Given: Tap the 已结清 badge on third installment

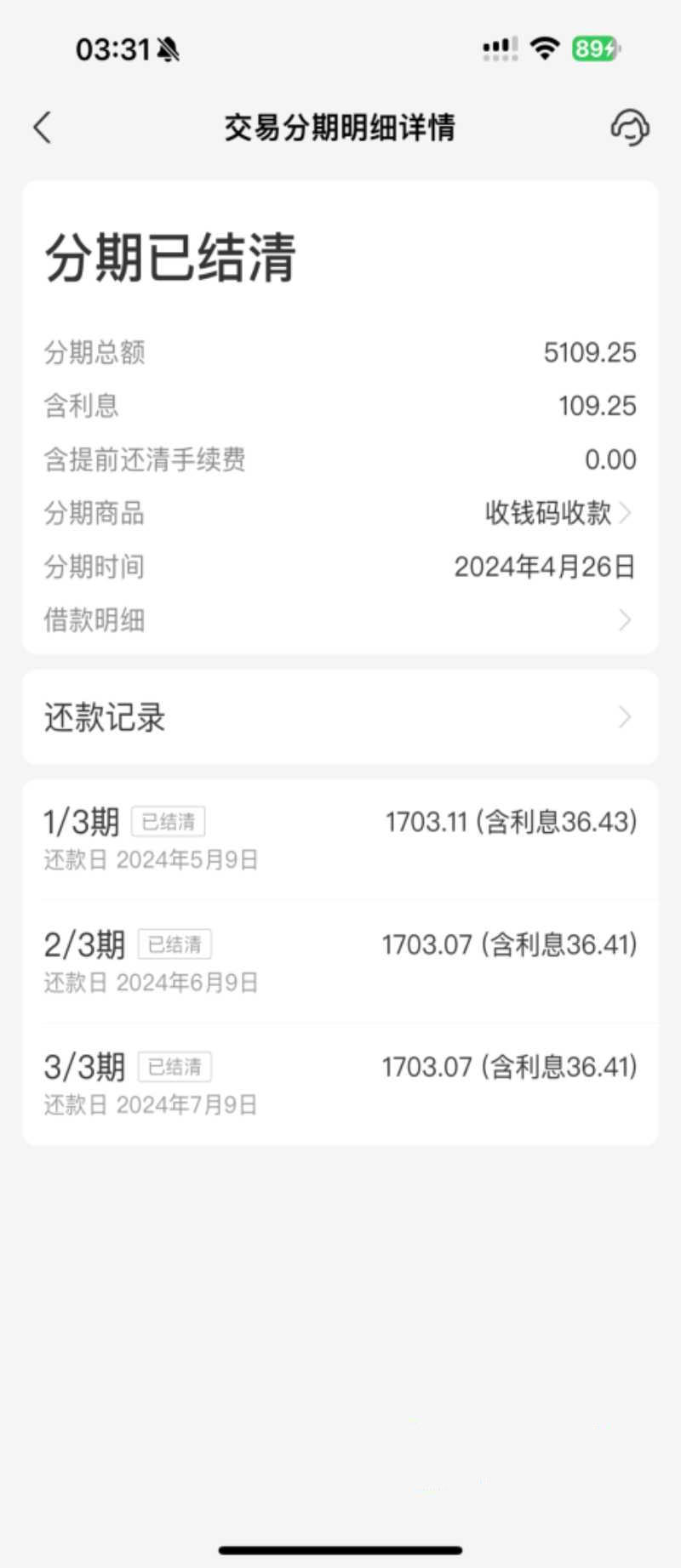Looking at the screenshot, I should click(175, 1066).
